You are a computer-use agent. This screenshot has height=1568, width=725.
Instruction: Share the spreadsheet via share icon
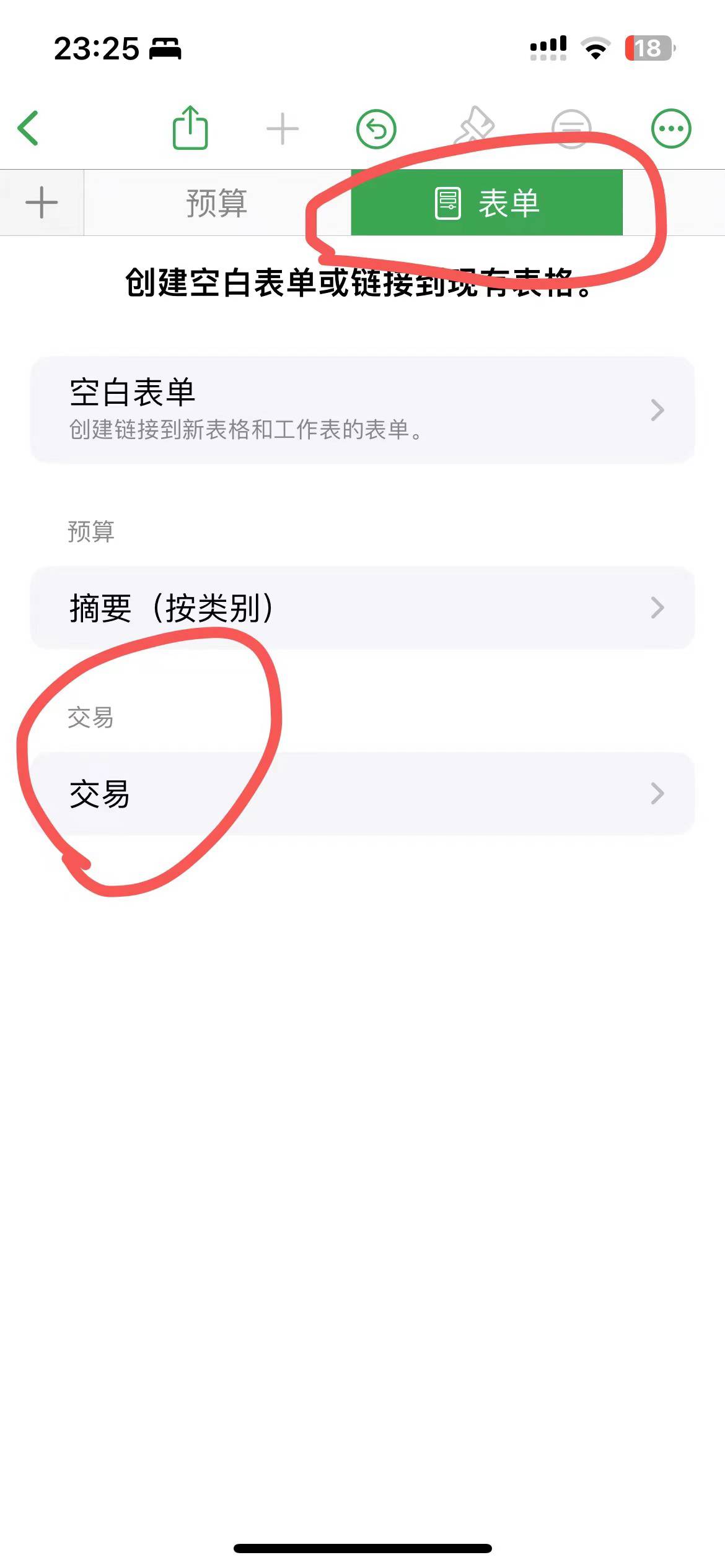click(190, 128)
